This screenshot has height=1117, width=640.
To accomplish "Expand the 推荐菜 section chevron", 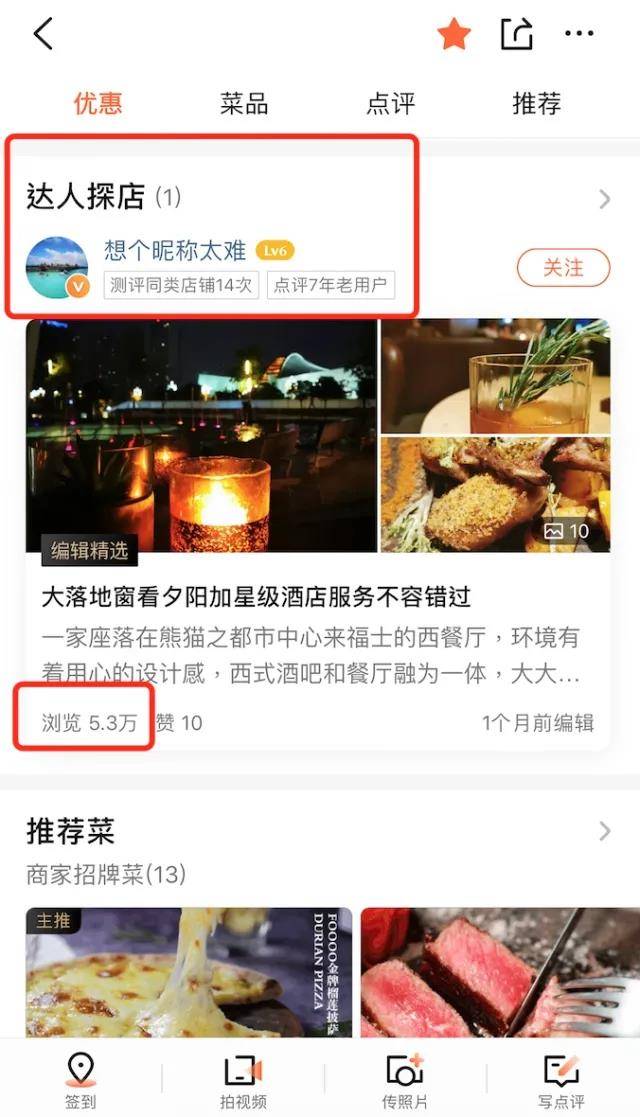I will 604,831.
